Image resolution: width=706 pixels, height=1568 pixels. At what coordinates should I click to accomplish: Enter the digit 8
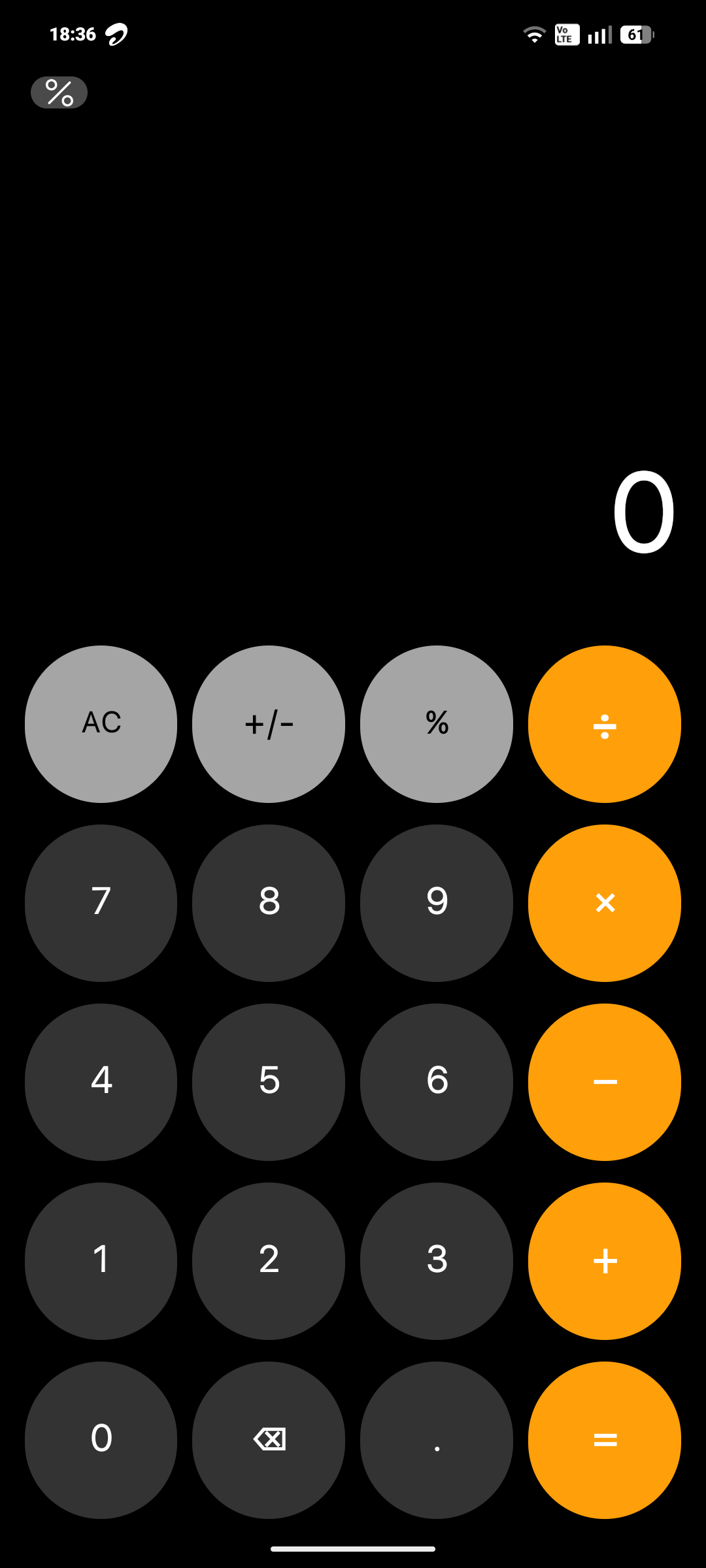click(269, 903)
